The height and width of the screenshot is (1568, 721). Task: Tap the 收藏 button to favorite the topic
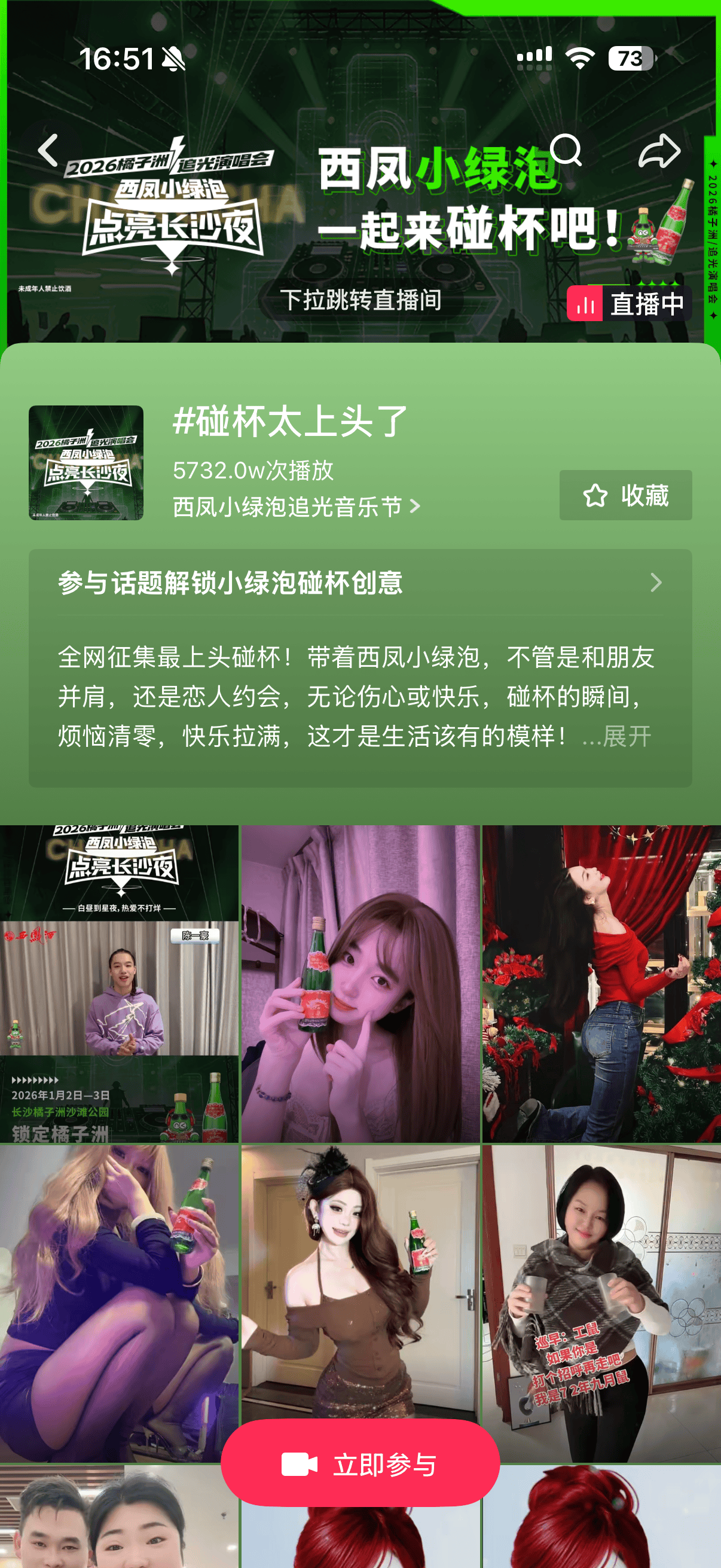pos(625,495)
